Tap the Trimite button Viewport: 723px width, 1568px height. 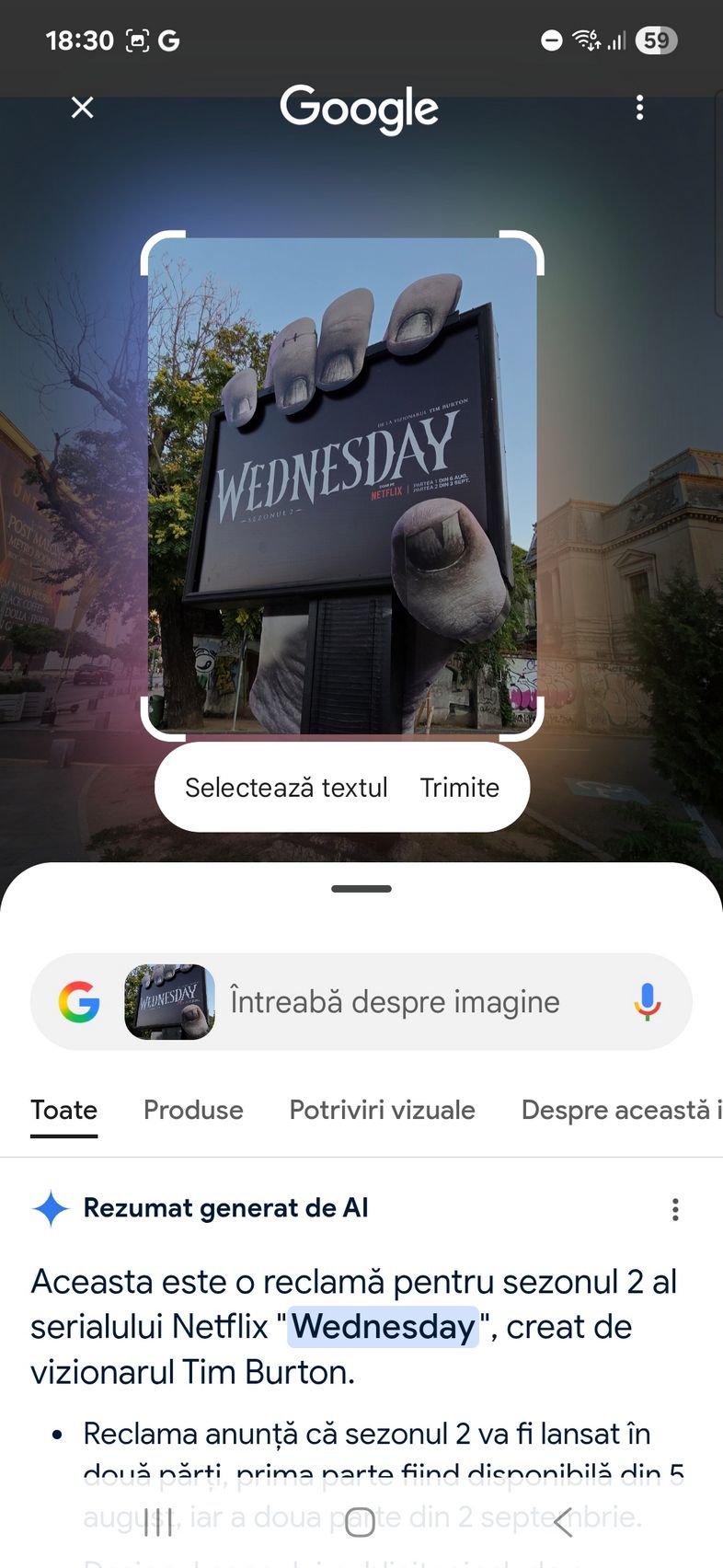click(460, 788)
